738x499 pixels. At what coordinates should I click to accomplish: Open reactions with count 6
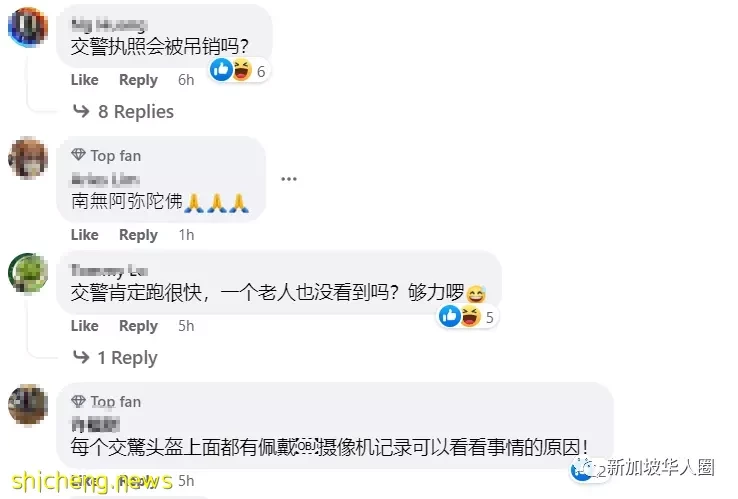point(238,70)
